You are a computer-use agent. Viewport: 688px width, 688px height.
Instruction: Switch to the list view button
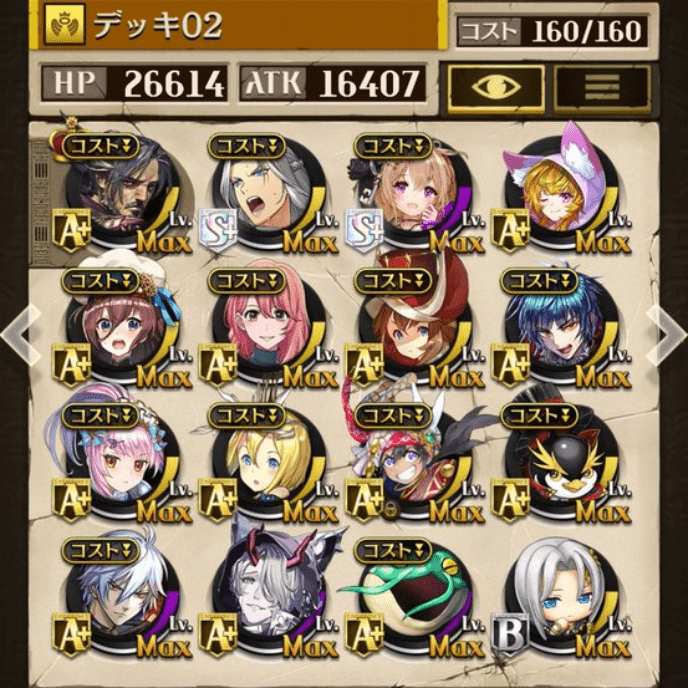(602, 87)
